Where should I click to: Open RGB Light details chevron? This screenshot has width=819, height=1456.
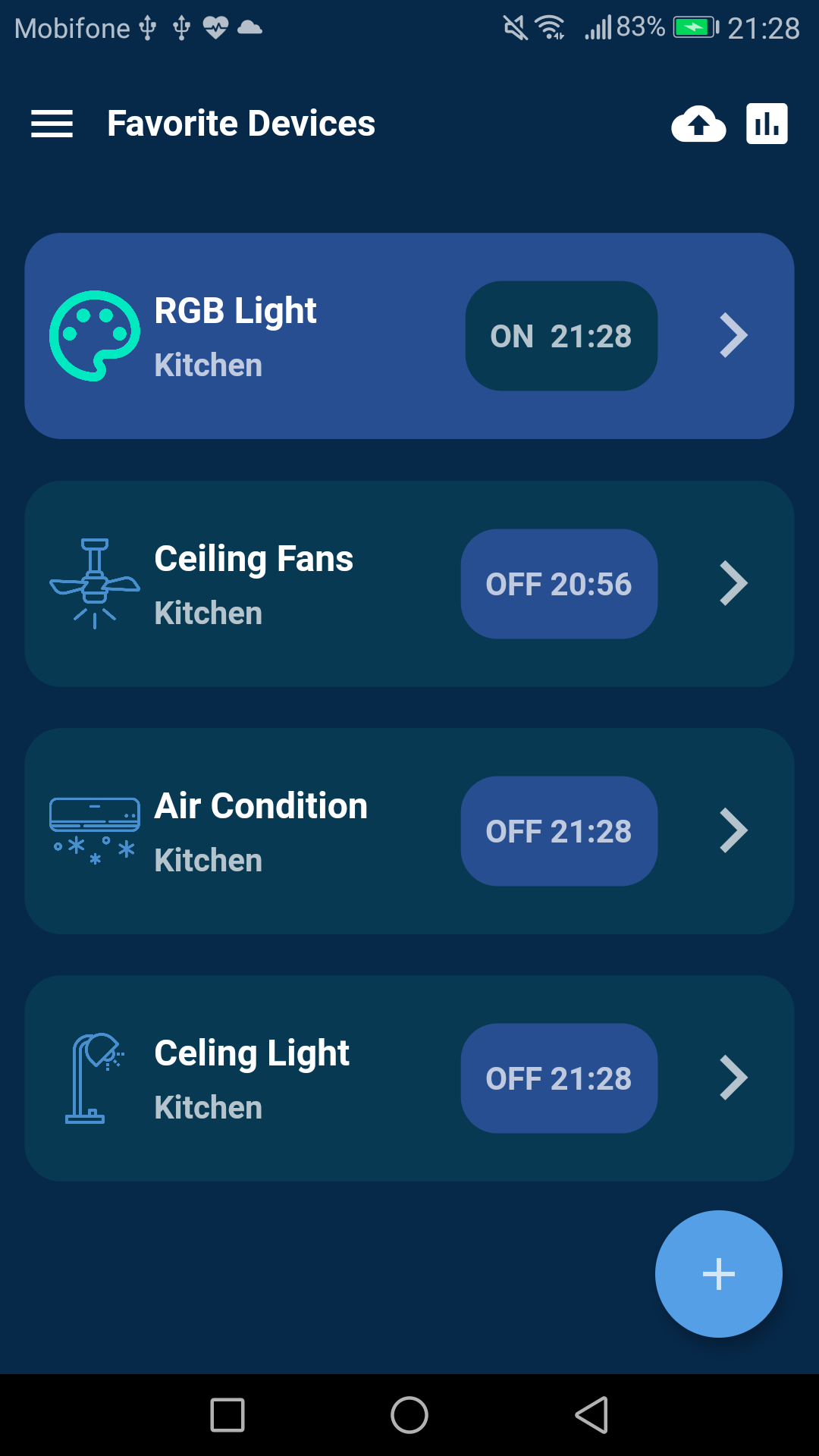pos(733,335)
